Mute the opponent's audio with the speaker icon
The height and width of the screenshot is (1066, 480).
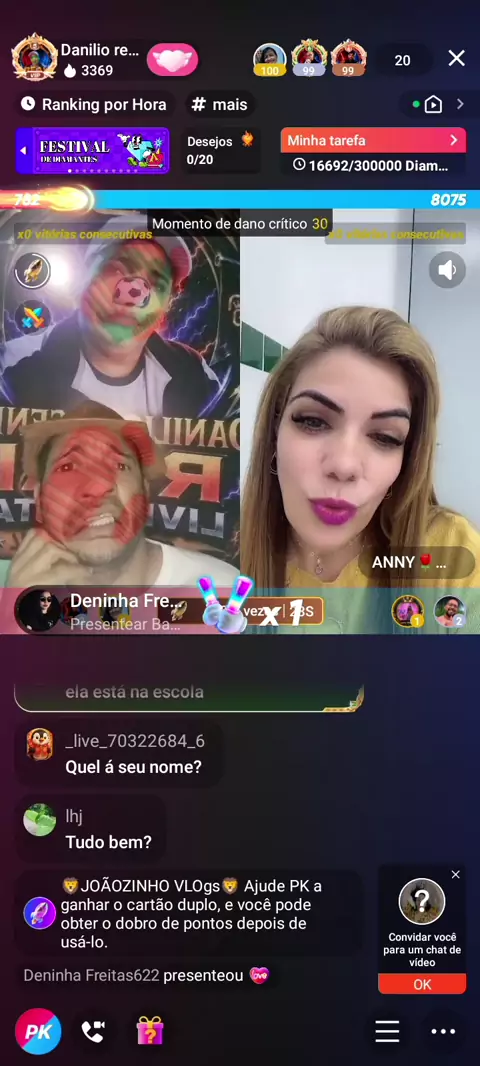447,271
